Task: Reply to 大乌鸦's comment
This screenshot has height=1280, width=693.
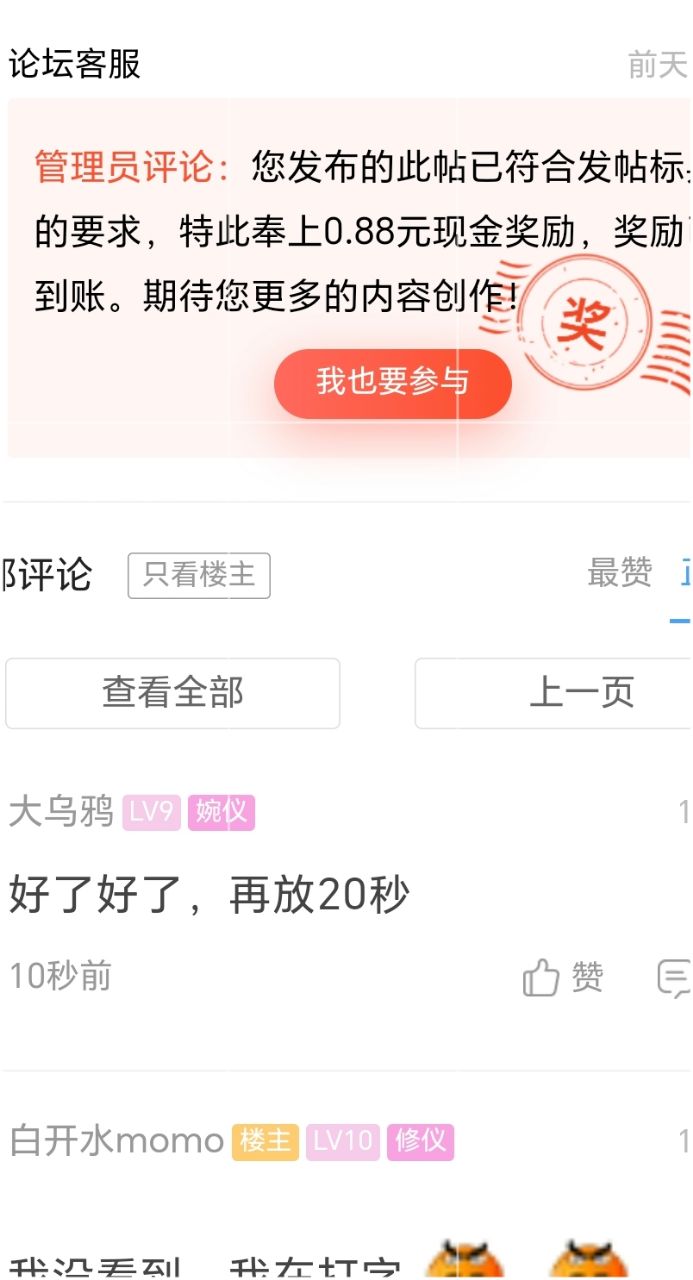Action: (x=673, y=977)
